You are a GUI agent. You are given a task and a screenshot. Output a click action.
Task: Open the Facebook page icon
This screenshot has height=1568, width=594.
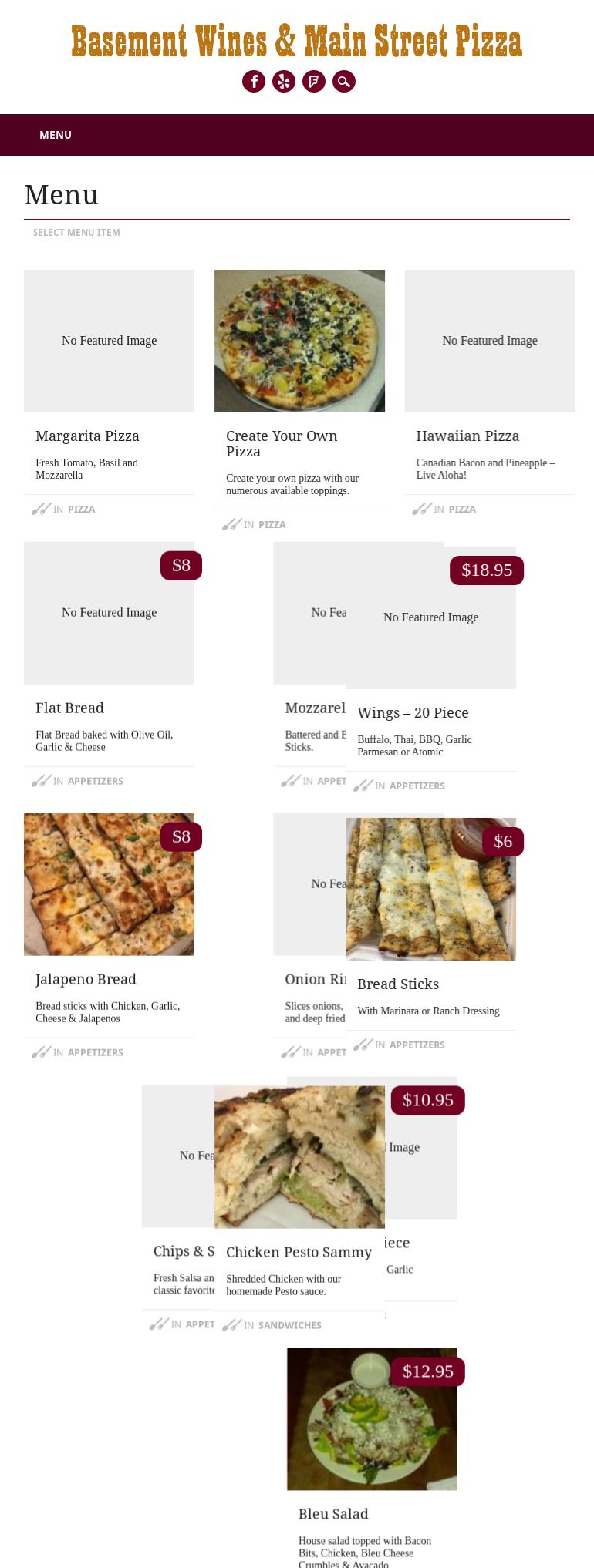254,81
